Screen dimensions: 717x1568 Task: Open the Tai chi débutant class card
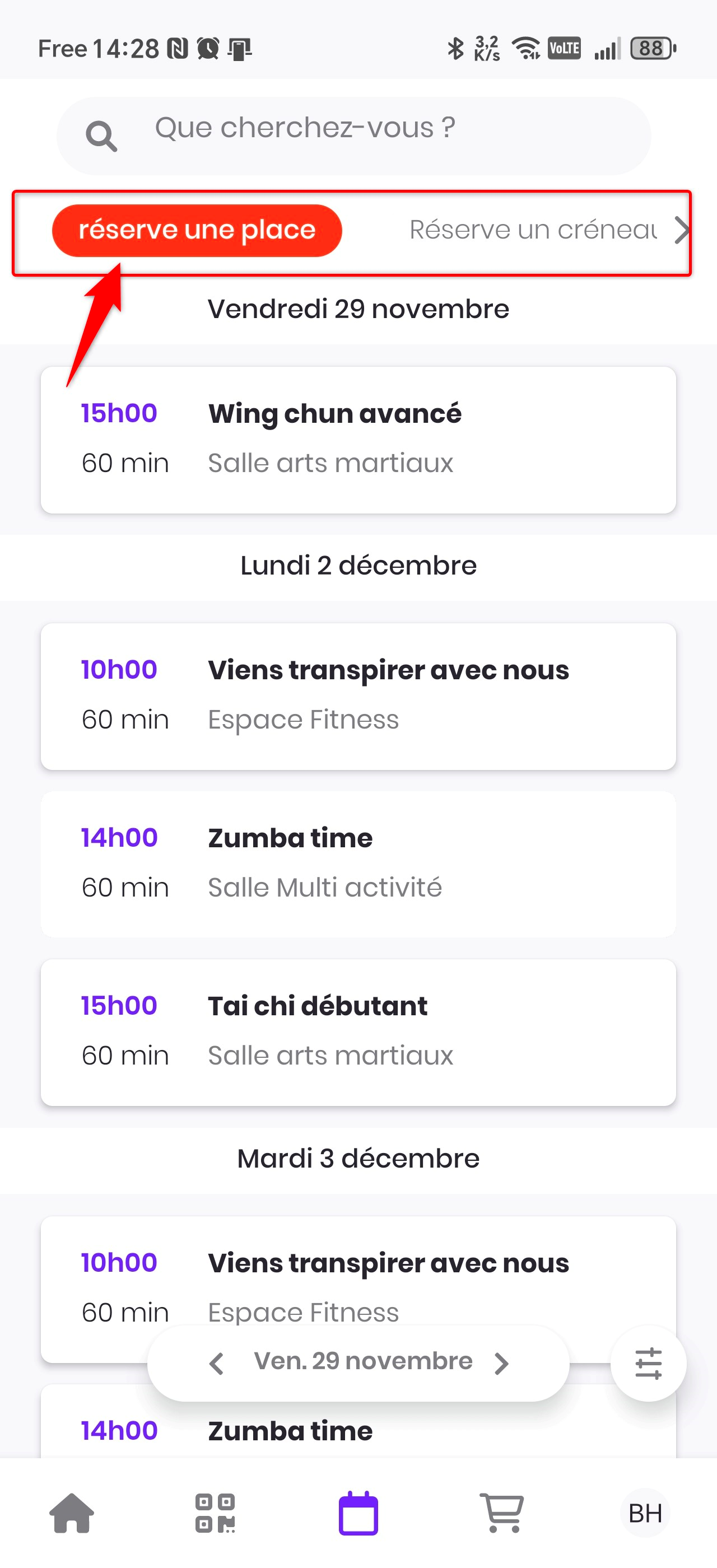click(x=358, y=1032)
